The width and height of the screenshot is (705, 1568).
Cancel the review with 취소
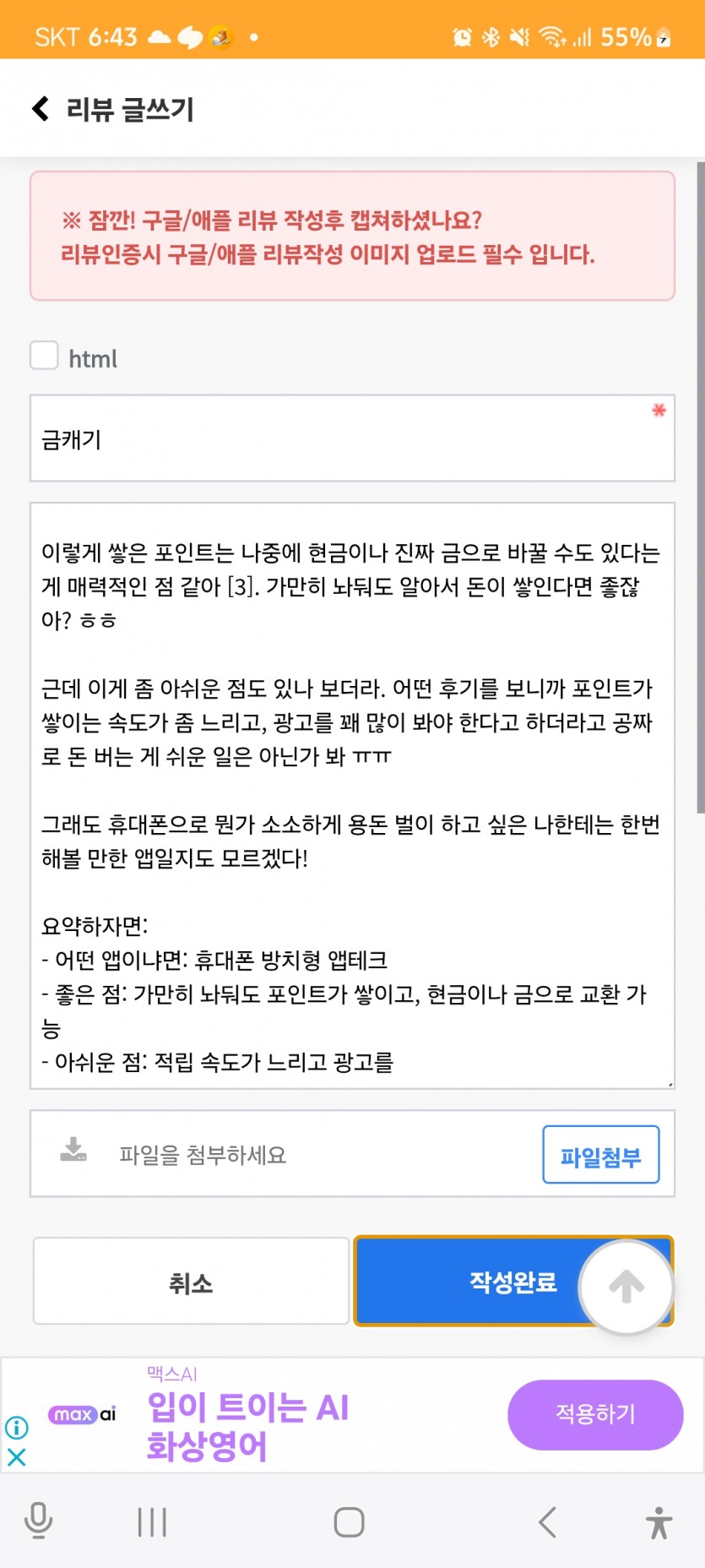[x=191, y=1282]
